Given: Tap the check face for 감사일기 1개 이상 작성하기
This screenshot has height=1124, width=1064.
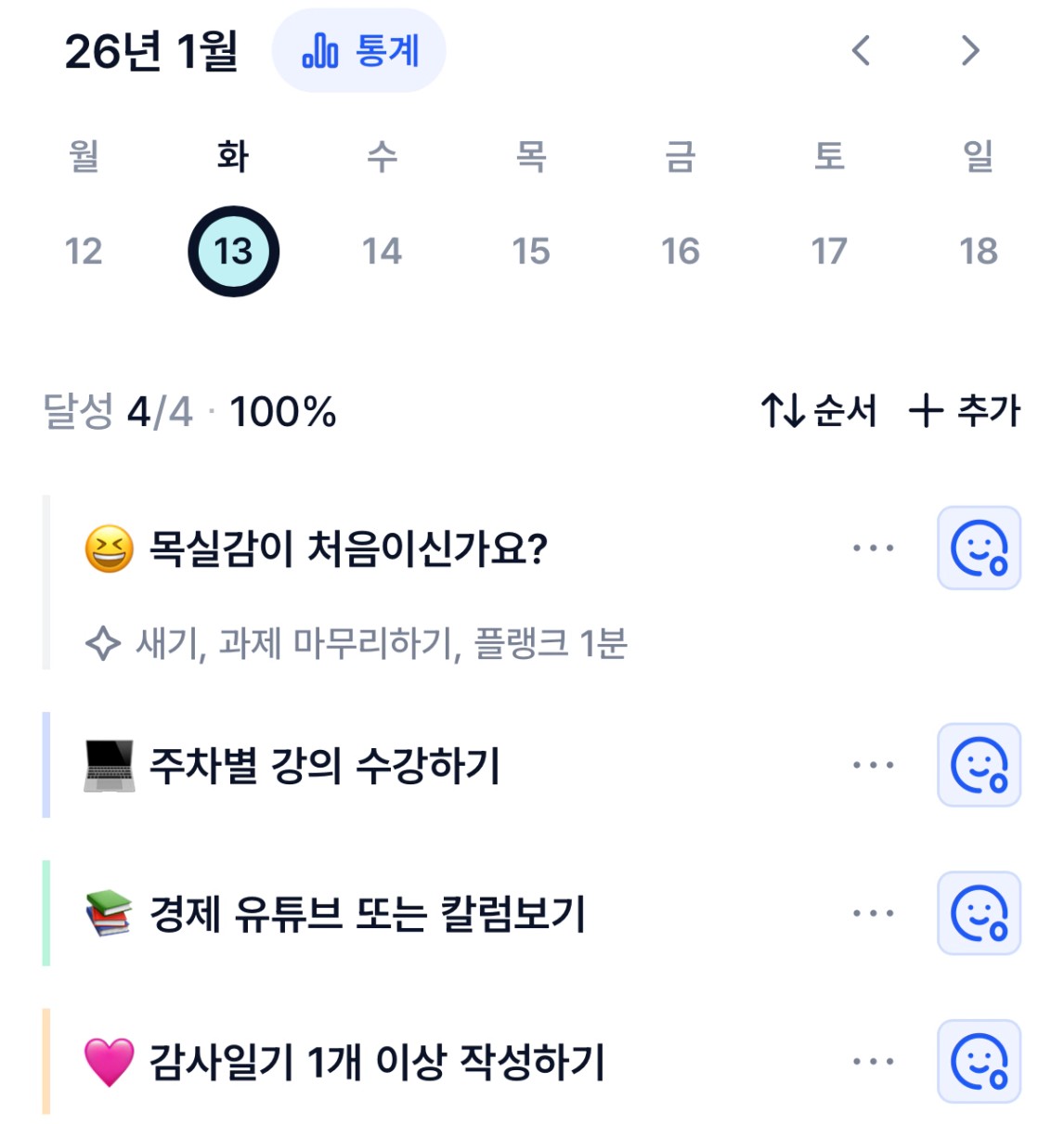Looking at the screenshot, I should click(x=979, y=1062).
